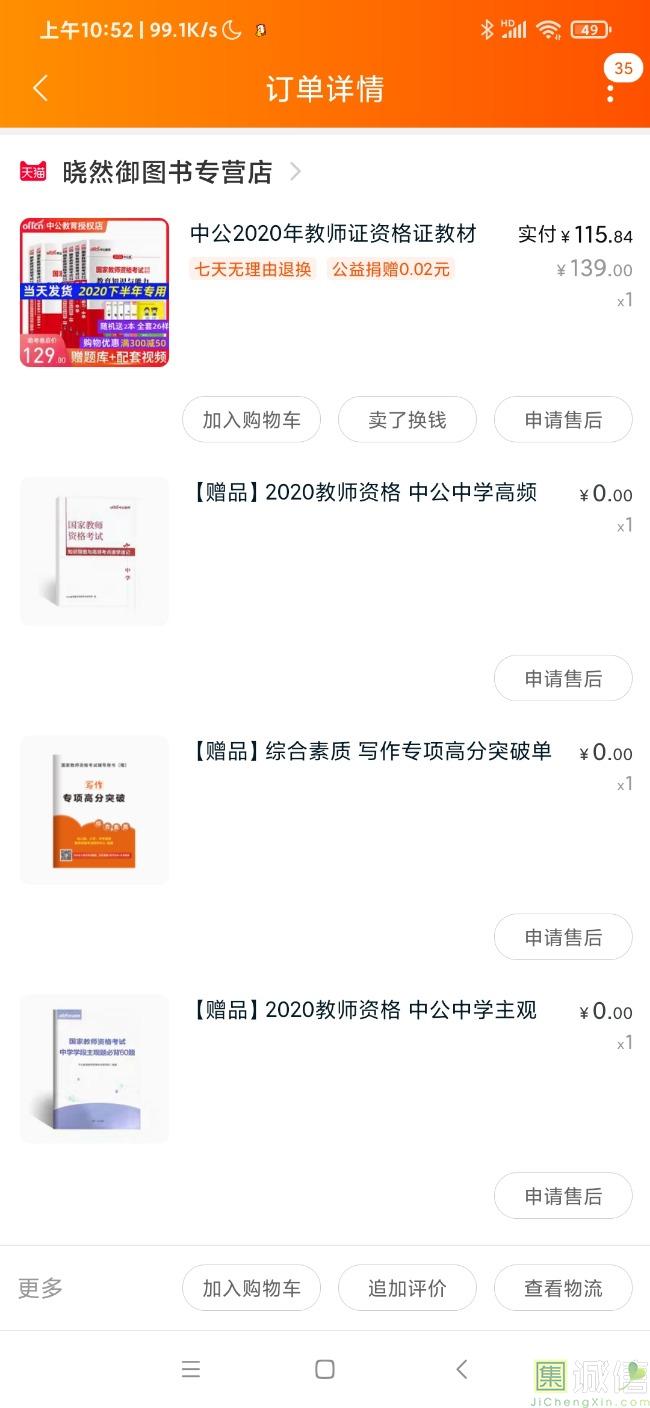Tap the 卖了换钱 button
The width and height of the screenshot is (650, 1408).
click(x=407, y=420)
